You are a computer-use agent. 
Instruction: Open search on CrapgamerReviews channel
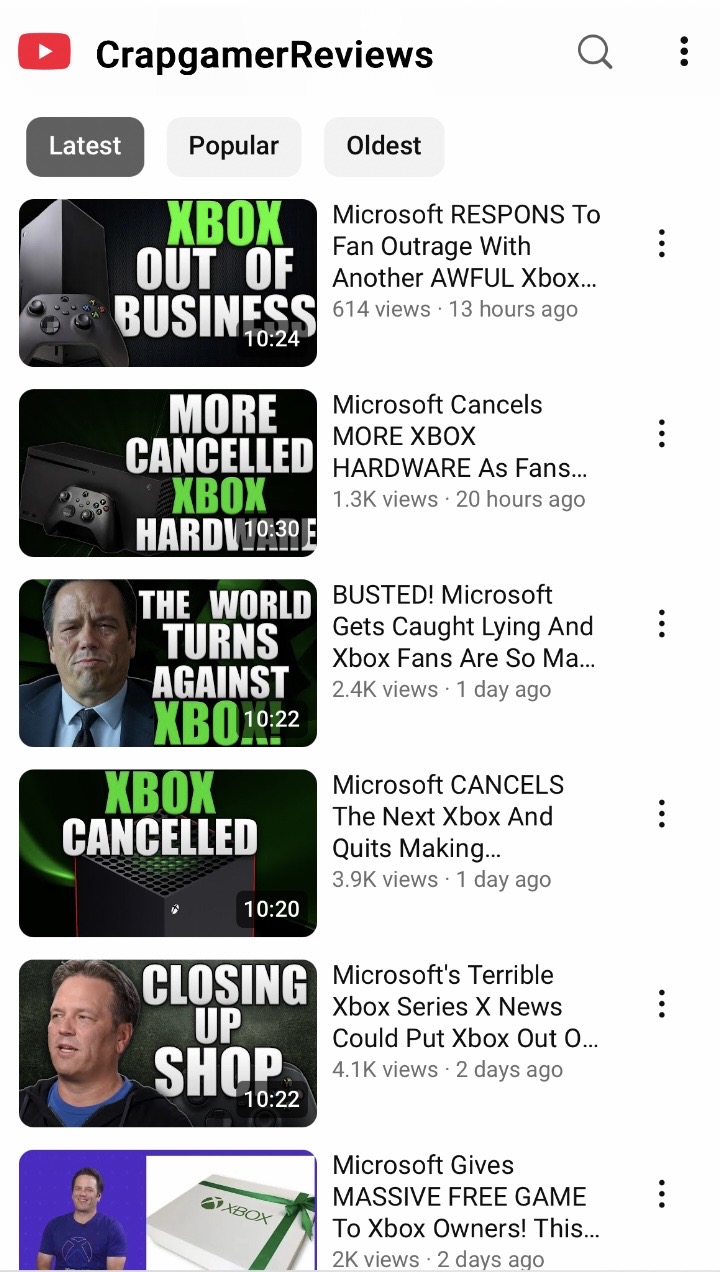[x=595, y=51]
